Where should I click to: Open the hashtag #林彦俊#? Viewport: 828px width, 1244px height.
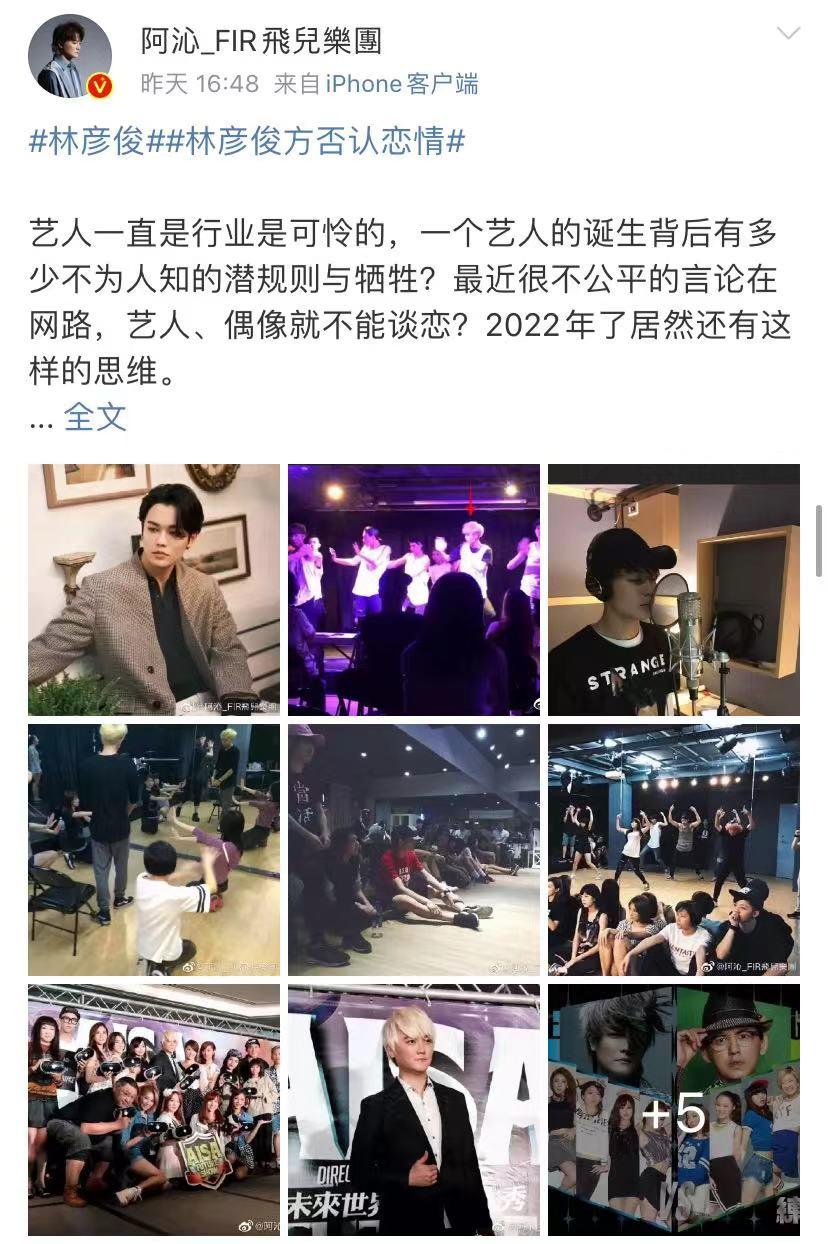coord(87,141)
